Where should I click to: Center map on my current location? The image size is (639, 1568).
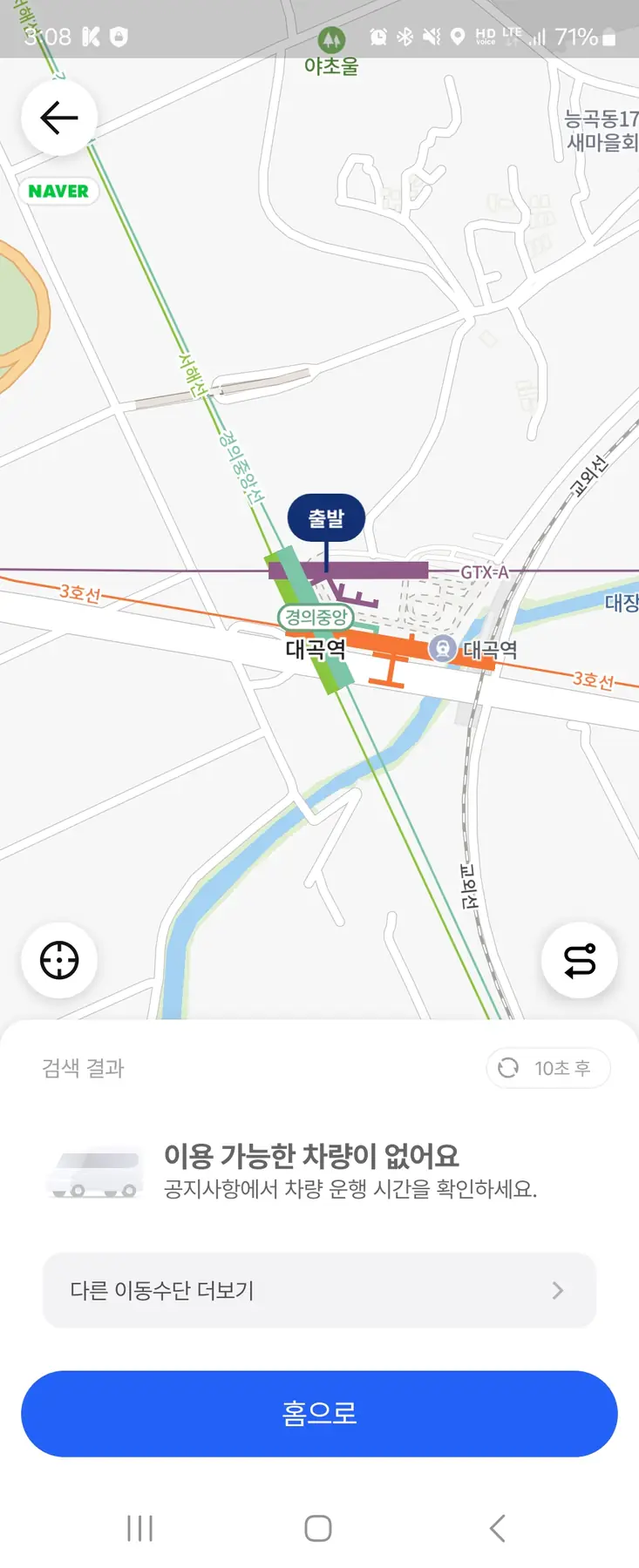coord(59,961)
